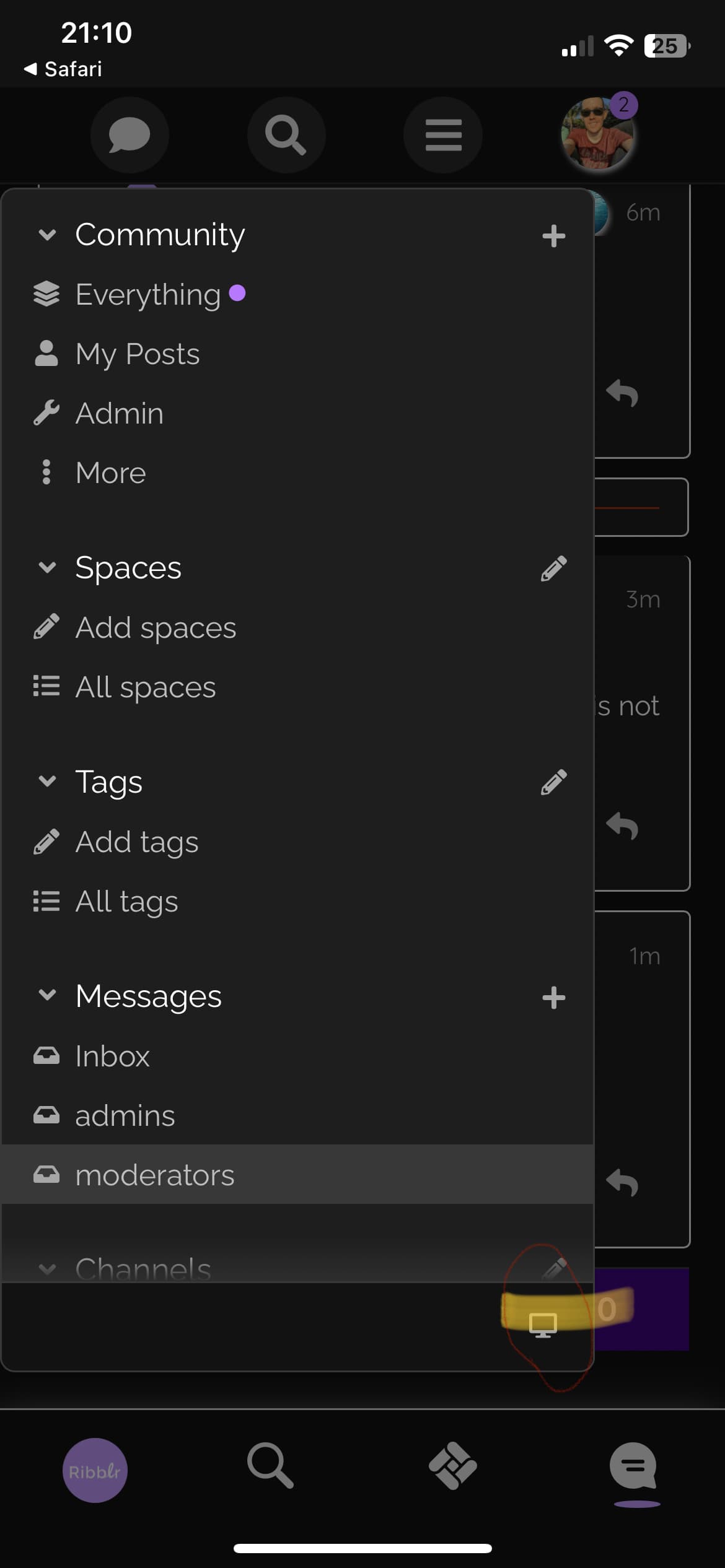Tap the desktop monitor icon at menu bottom
Screen dimensions: 725x1568
pyautogui.click(x=543, y=1325)
